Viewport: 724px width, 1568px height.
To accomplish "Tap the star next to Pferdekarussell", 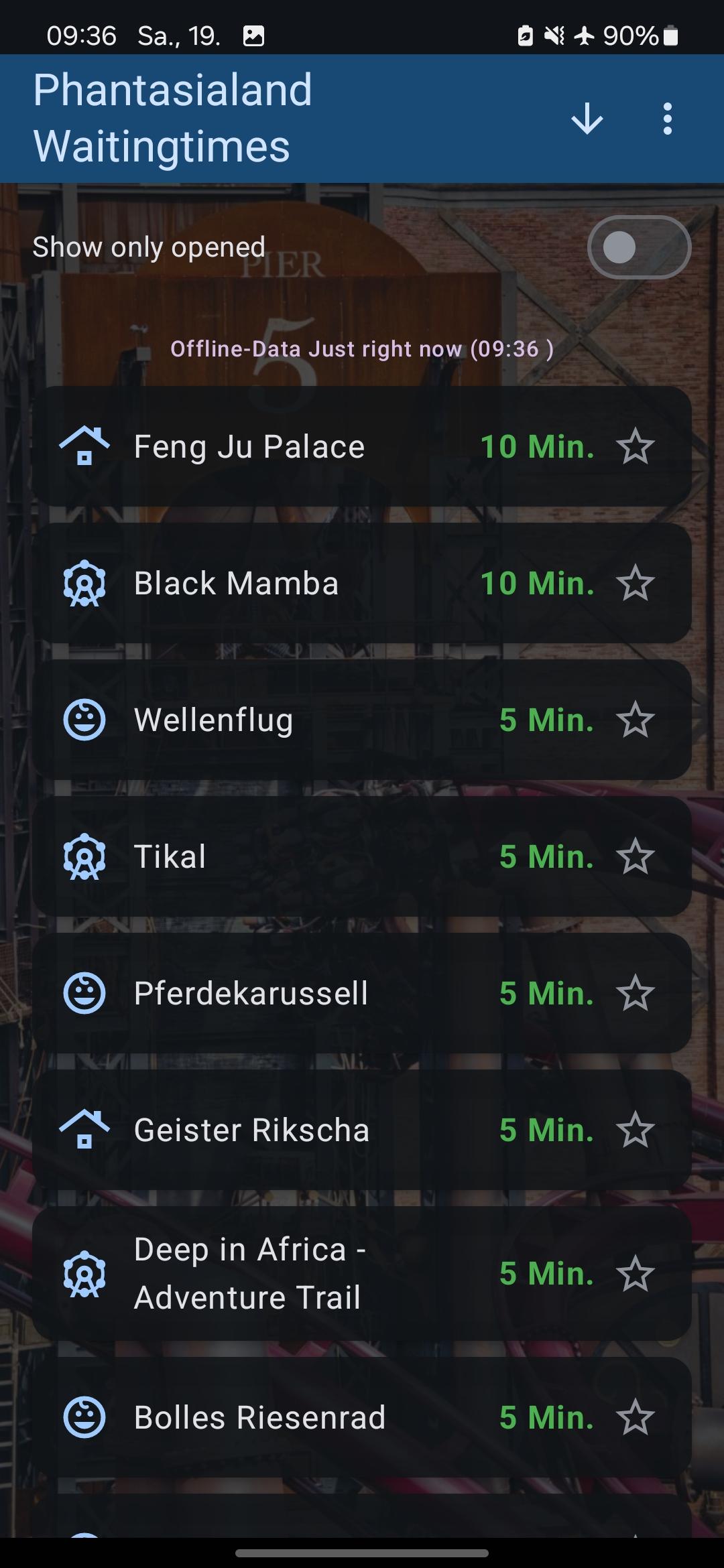I will coord(635,994).
